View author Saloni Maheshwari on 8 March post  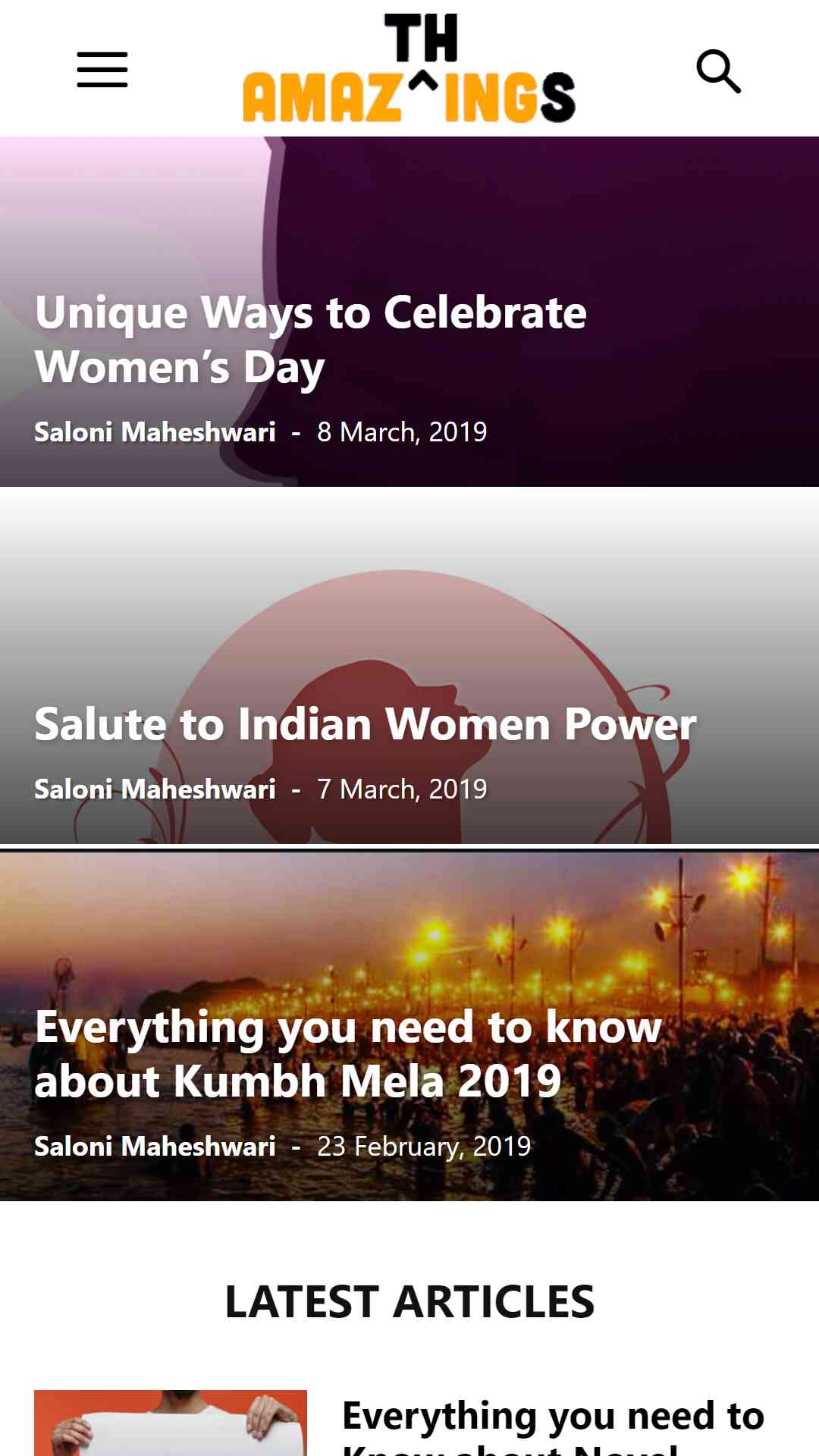(155, 431)
